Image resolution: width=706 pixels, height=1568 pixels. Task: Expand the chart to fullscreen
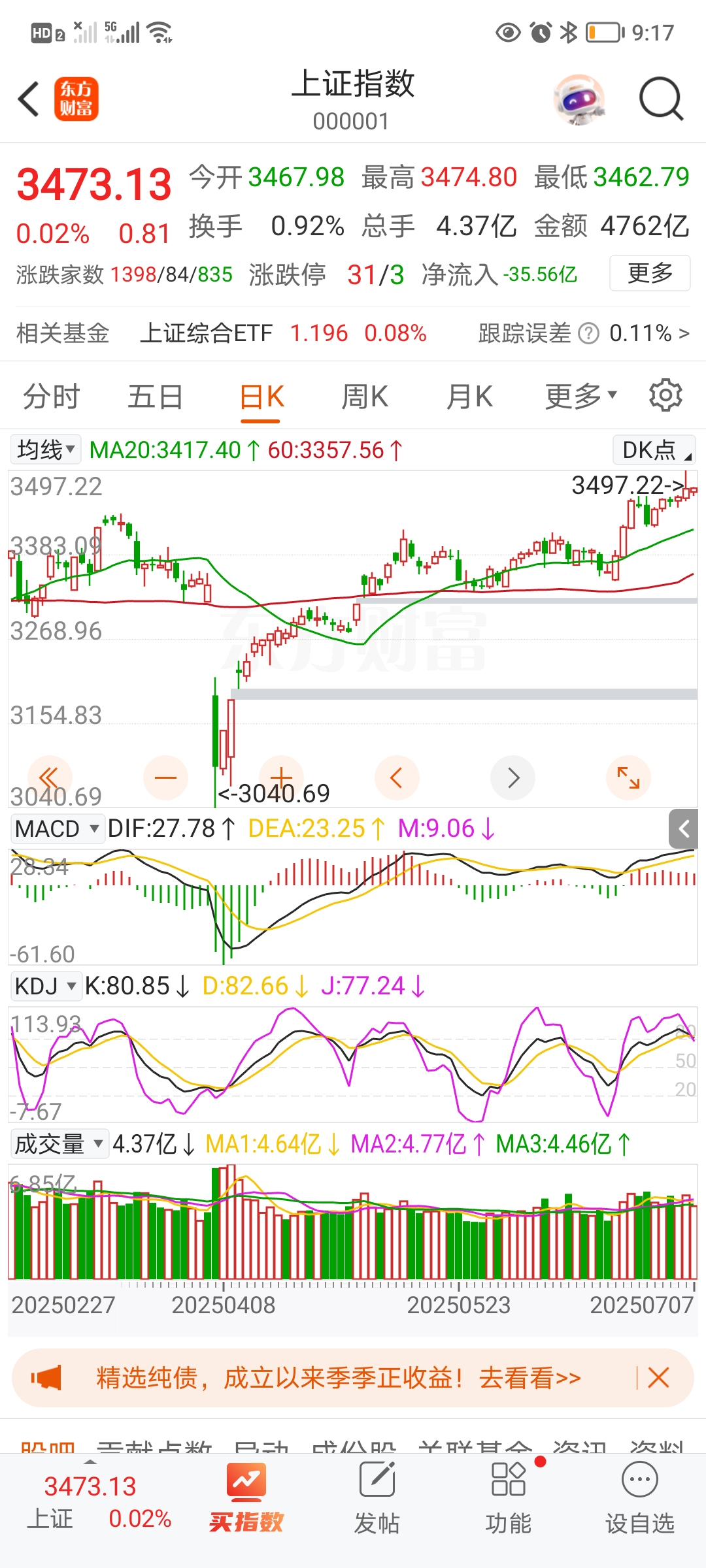[x=628, y=777]
